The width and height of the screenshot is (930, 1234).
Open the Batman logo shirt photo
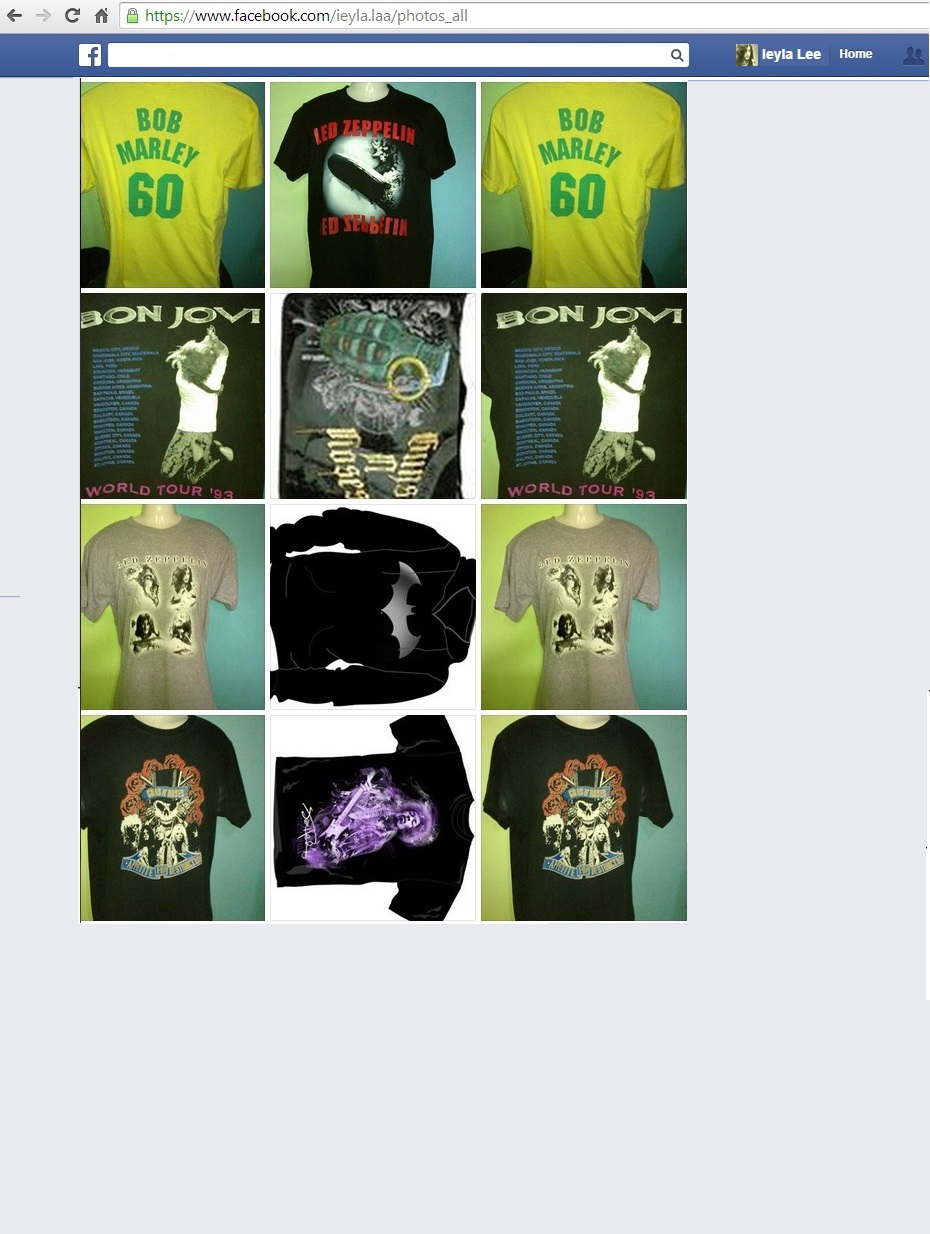tap(372, 607)
